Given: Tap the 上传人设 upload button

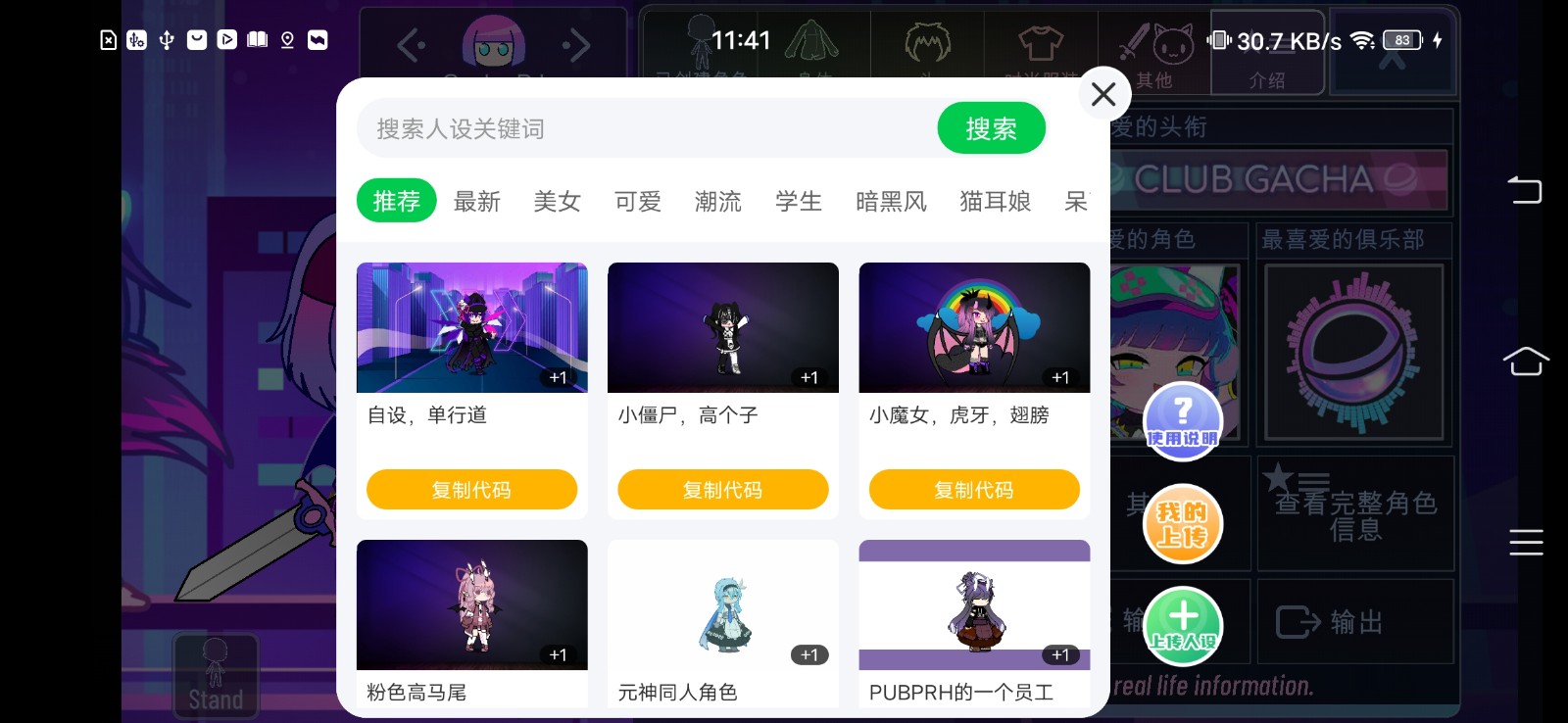Looking at the screenshot, I should point(1183,625).
